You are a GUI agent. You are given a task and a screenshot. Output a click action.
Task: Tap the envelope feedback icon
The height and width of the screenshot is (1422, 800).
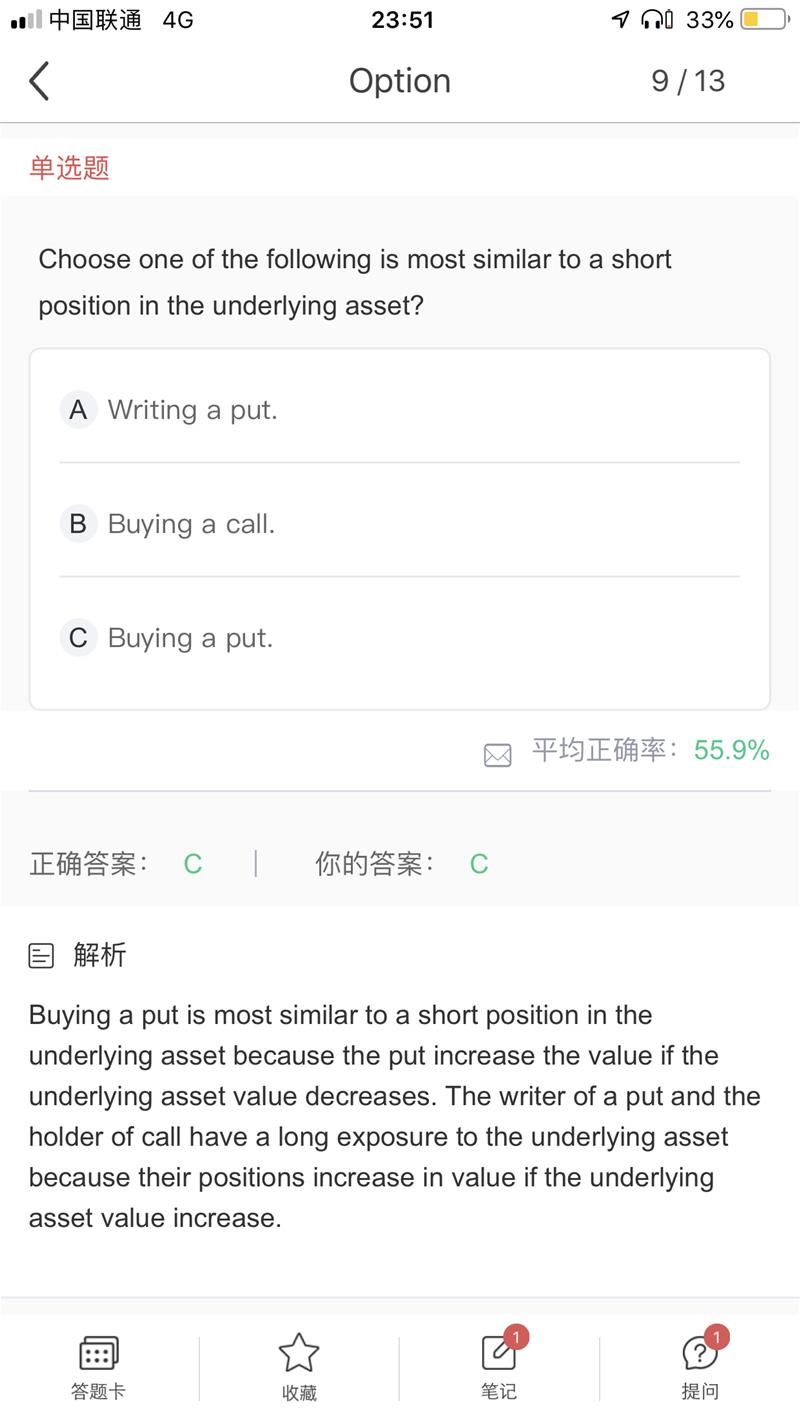(x=497, y=755)
